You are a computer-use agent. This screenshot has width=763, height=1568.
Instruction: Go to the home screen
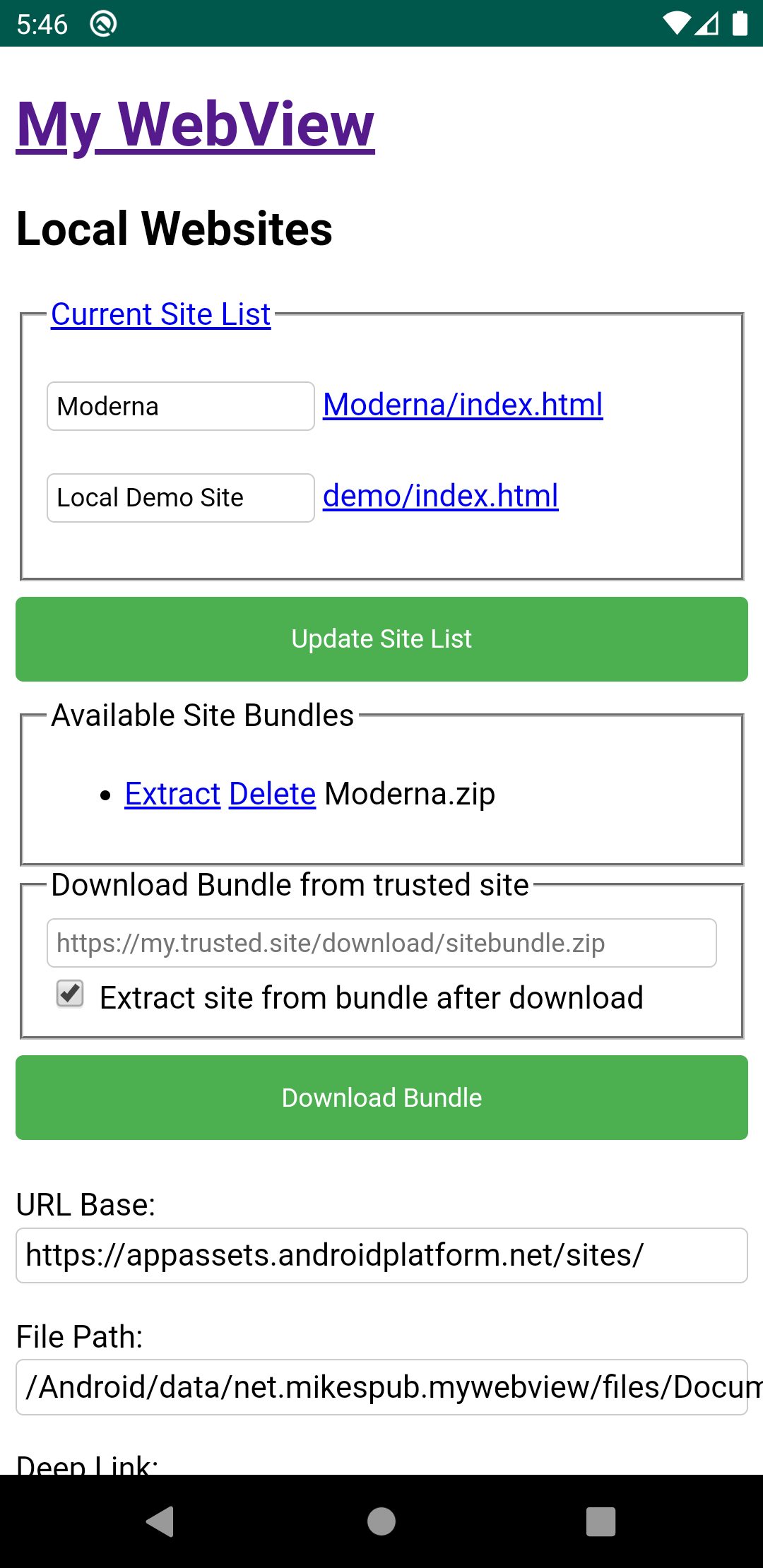click(x=381, y=1521)
